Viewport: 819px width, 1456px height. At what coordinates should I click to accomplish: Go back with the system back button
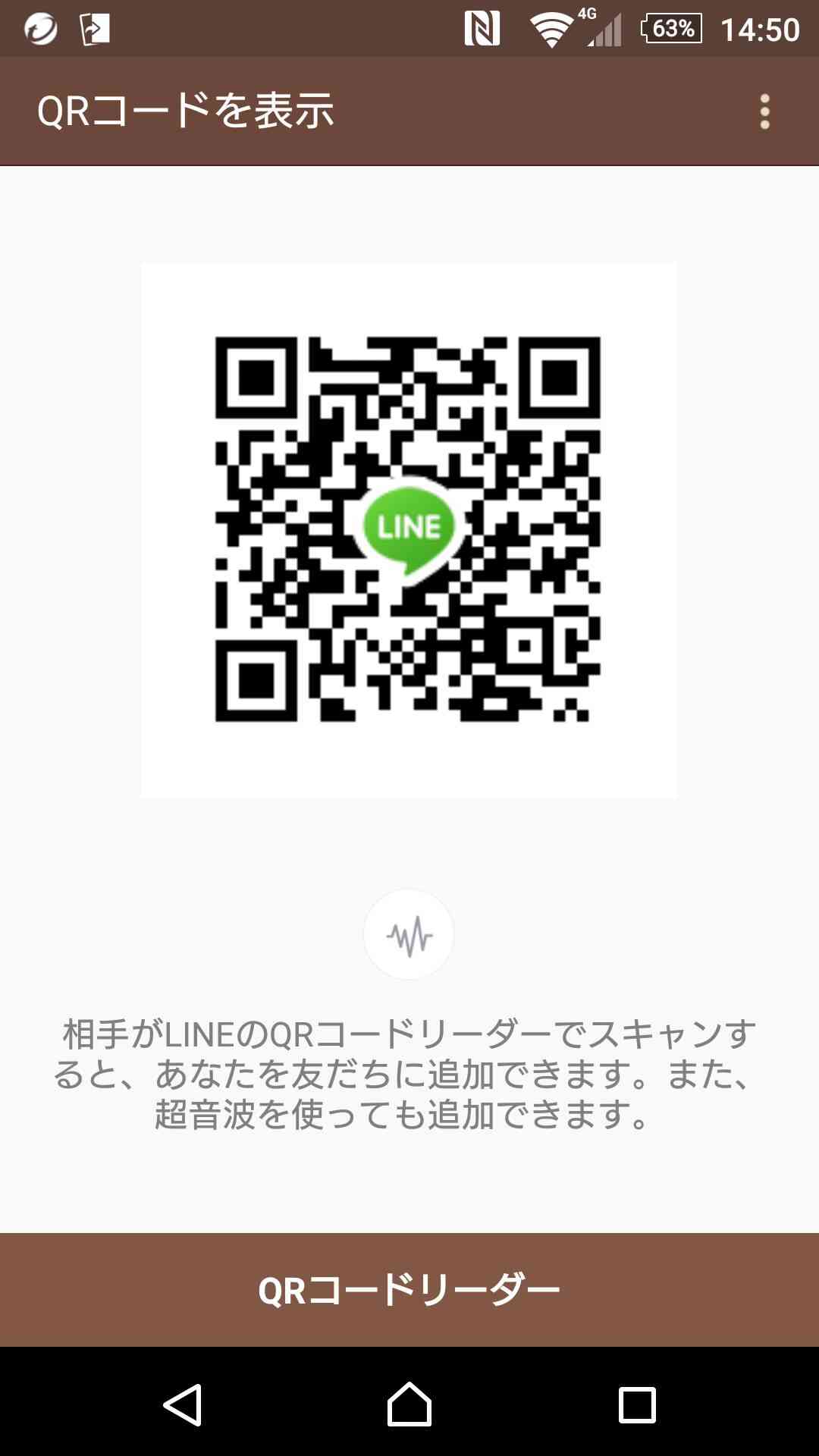point(183,1404)
